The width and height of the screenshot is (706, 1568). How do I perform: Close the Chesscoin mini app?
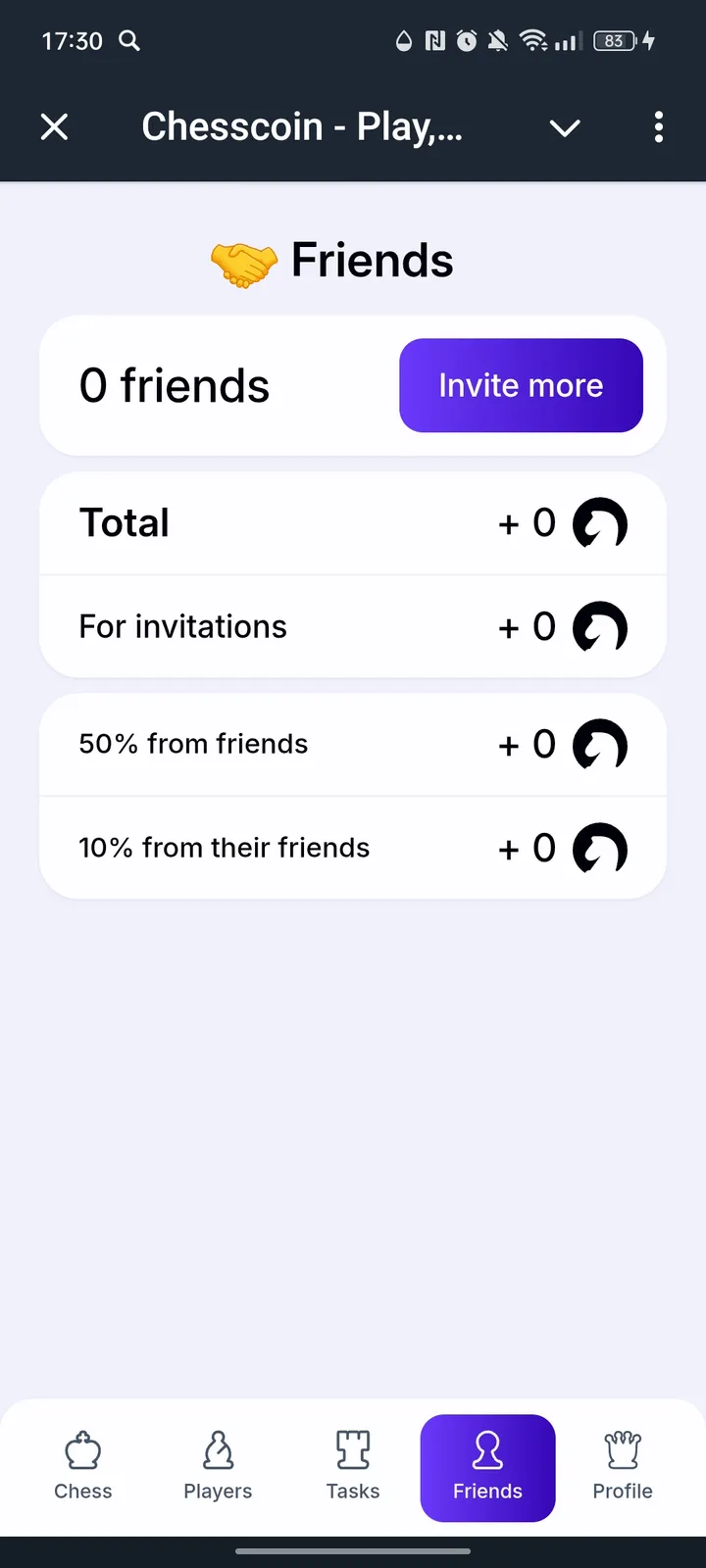click(x=55, y=126)
